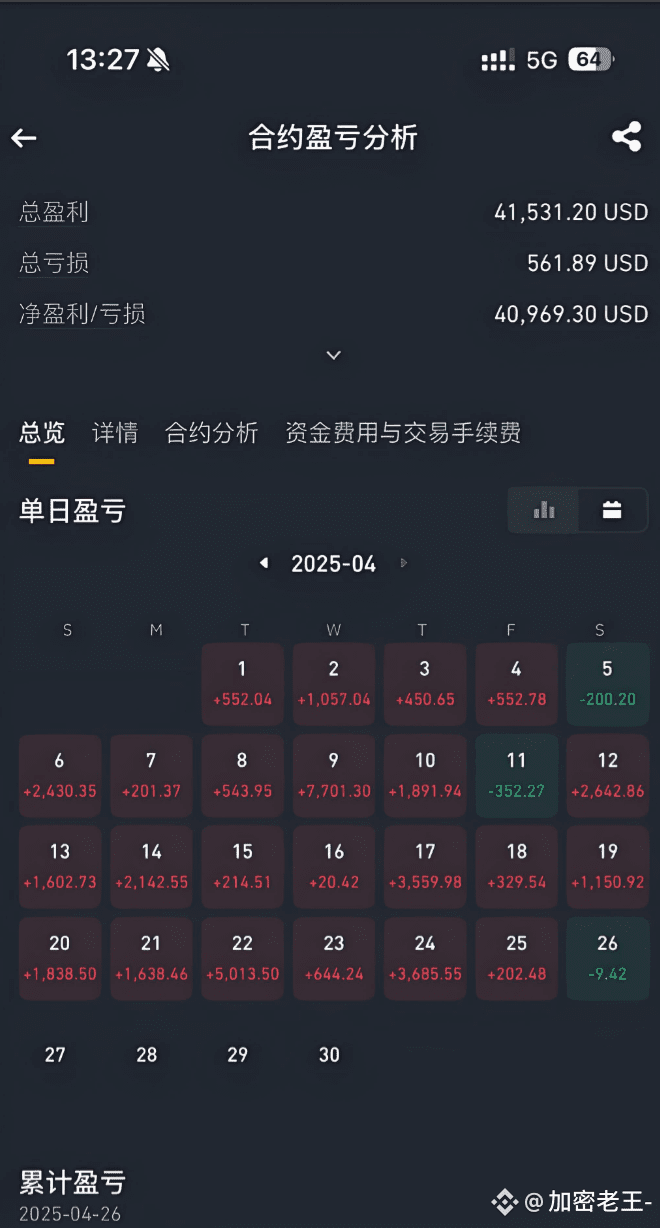Switch daily PnL to calendar view
Screen dimensions: 660x1228
pyautogui.click(x=612, y=511)
